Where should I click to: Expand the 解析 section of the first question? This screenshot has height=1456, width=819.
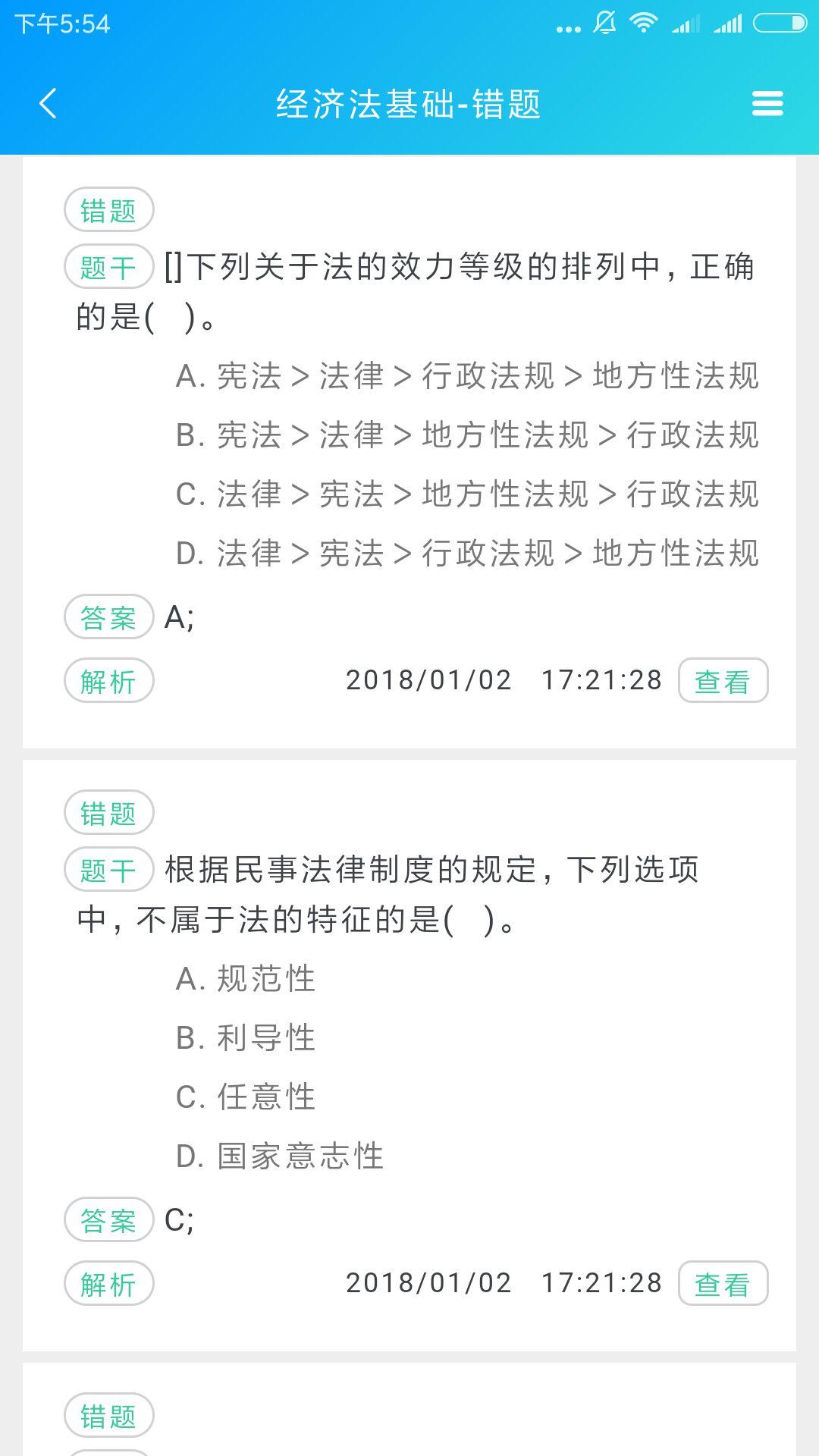pos(108,681)
